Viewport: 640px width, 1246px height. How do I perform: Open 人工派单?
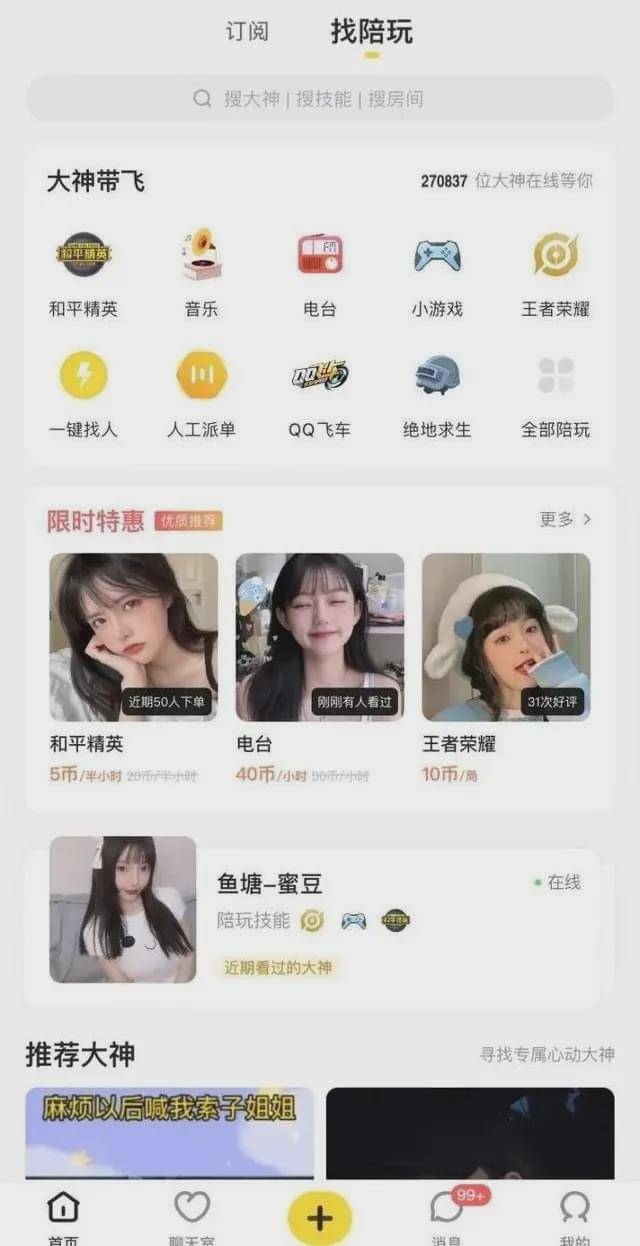(201, 376)
